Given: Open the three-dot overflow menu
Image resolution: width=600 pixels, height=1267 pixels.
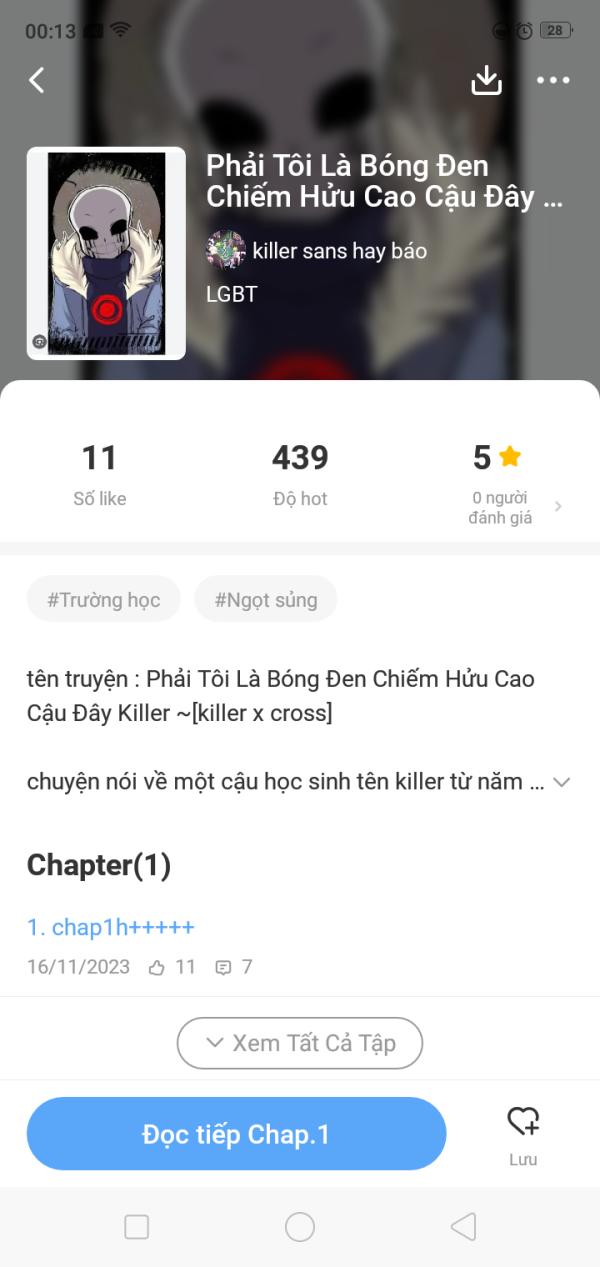Looking at the screenshot, I should (x=553, y=80).
